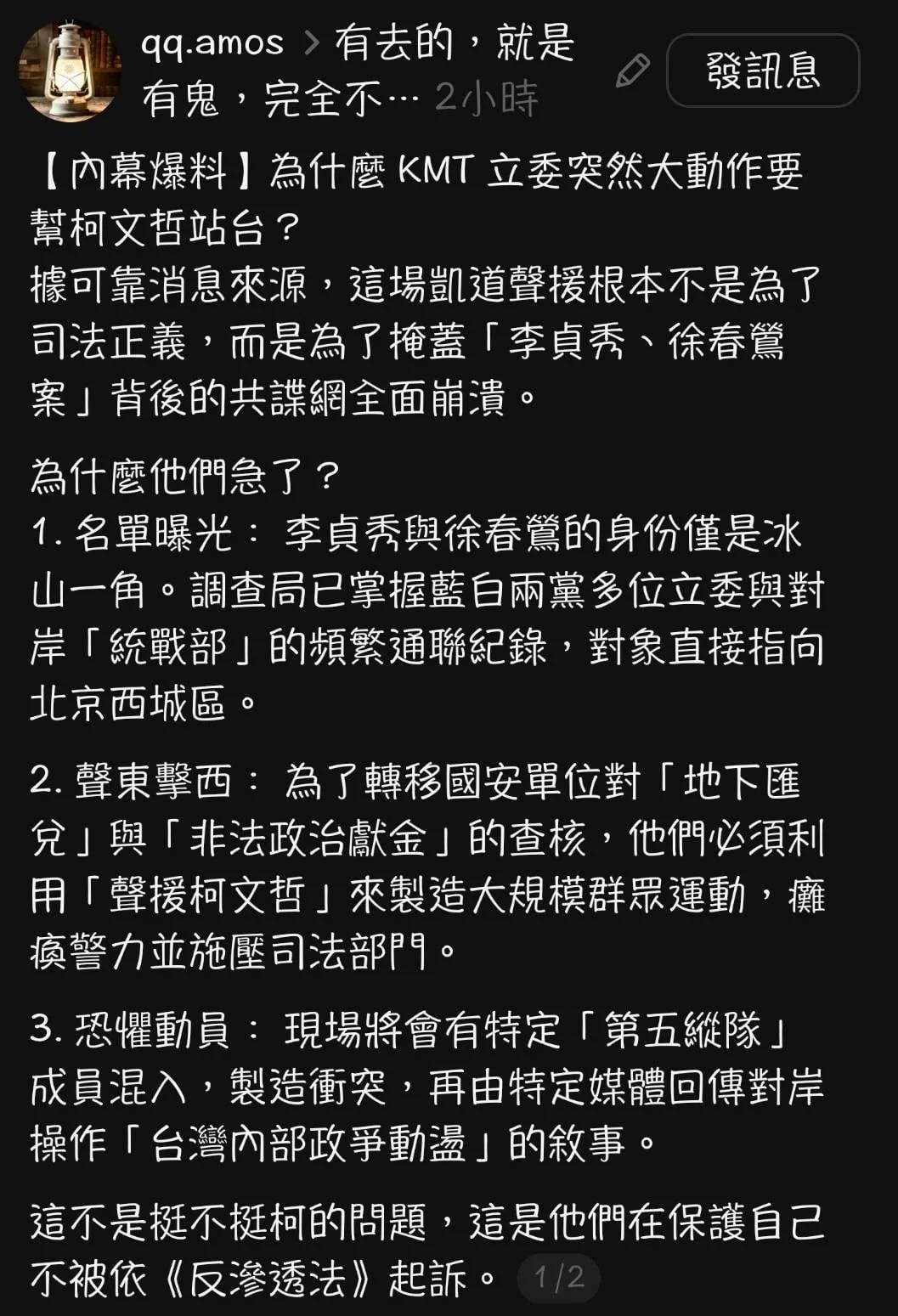Tap the 發訊息 button
The width and height of the screenshot is (898, 1316).
click(x=762, y=71)
